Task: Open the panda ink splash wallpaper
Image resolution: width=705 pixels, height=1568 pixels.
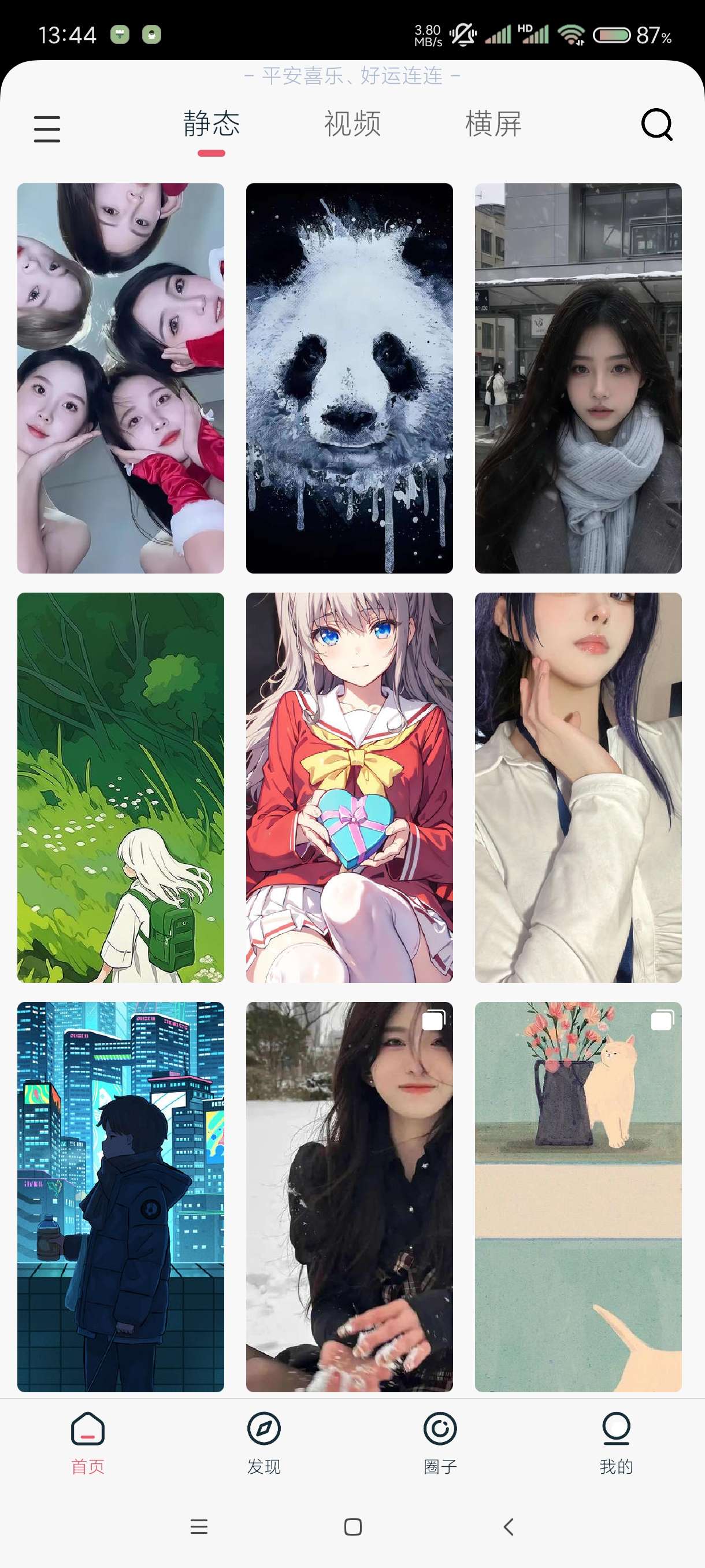Action: tap(349, 378)
